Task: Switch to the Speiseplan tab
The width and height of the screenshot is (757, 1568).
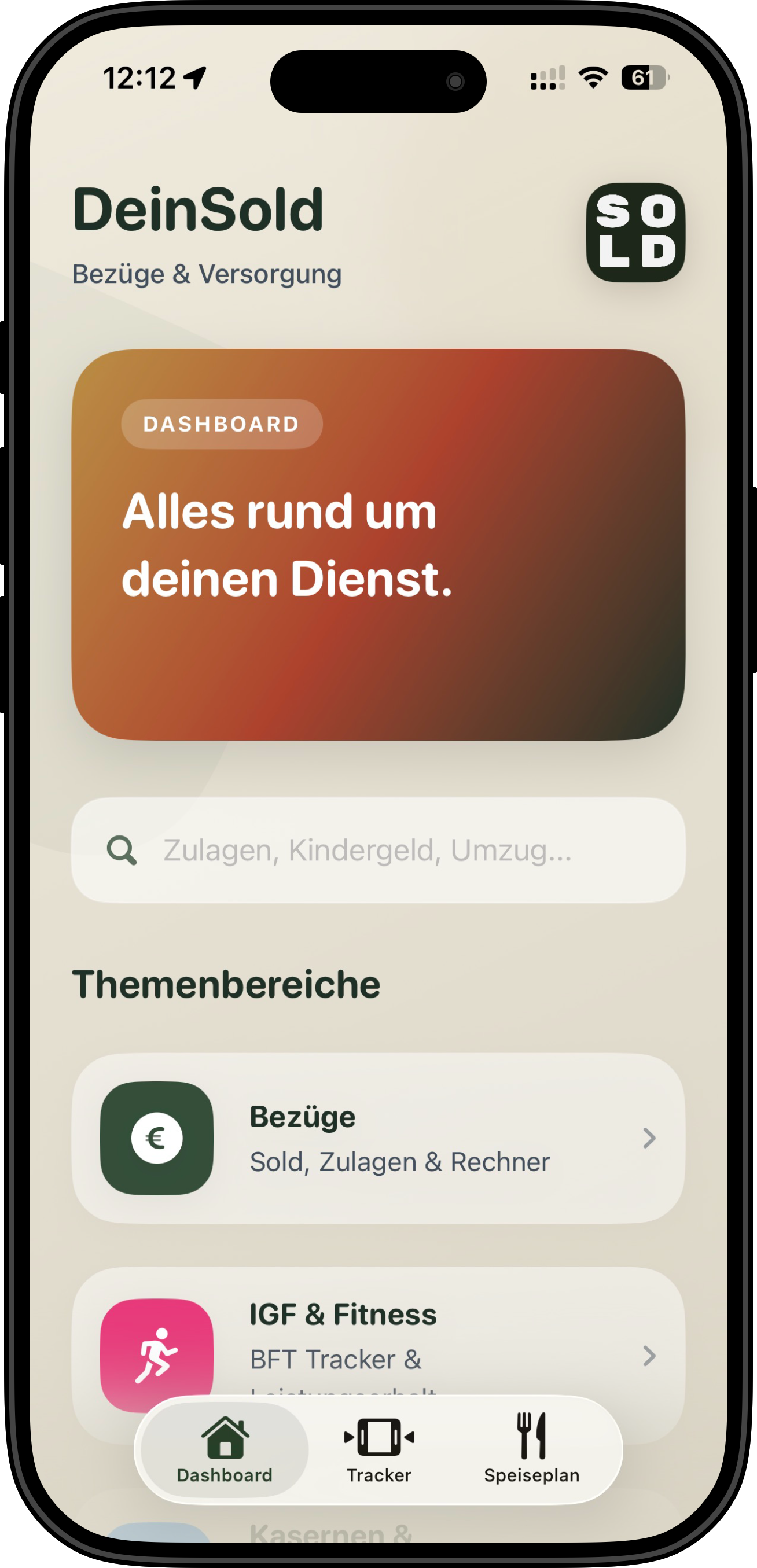Action: [531, 1449]
